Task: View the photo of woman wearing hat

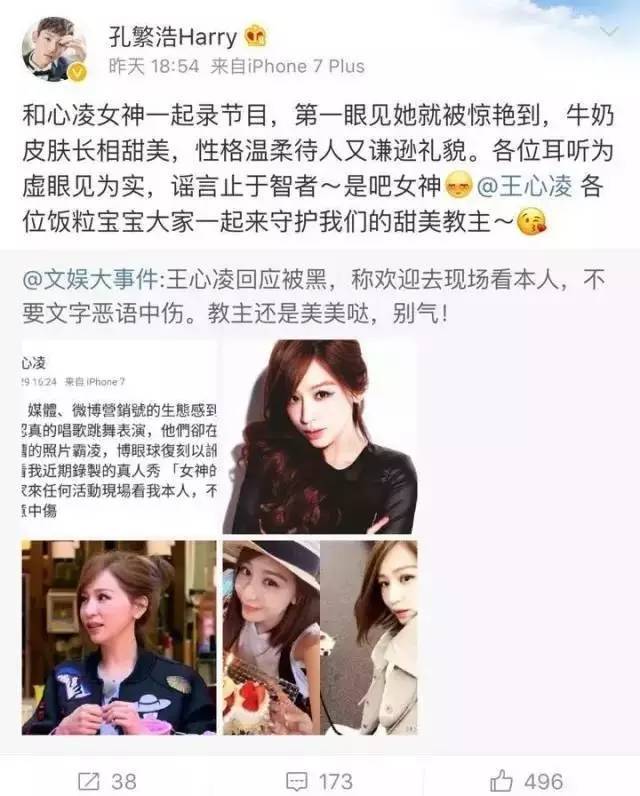Action: tap(270, 637)
